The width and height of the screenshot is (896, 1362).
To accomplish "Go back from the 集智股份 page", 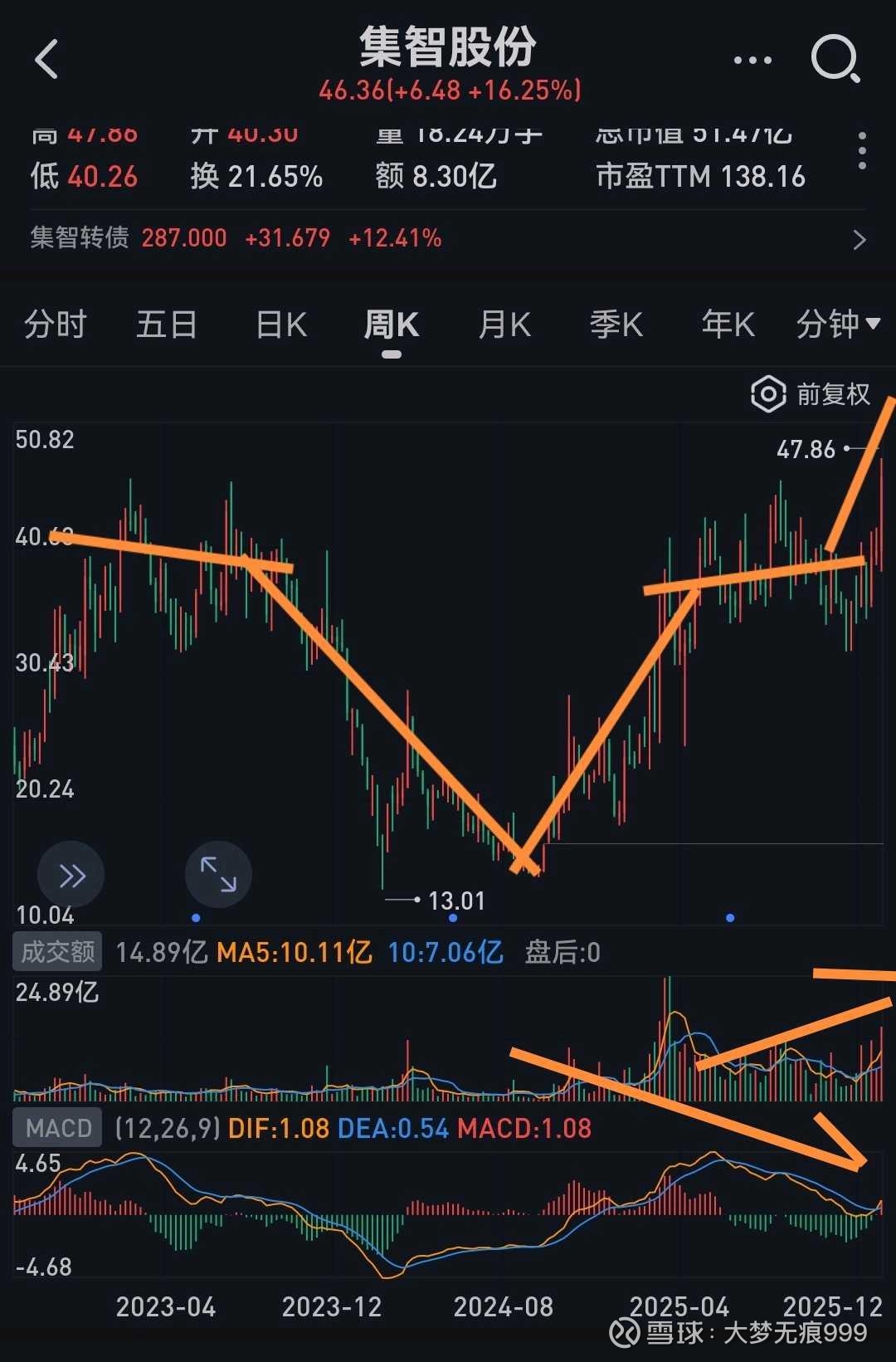I will point(46,60).
